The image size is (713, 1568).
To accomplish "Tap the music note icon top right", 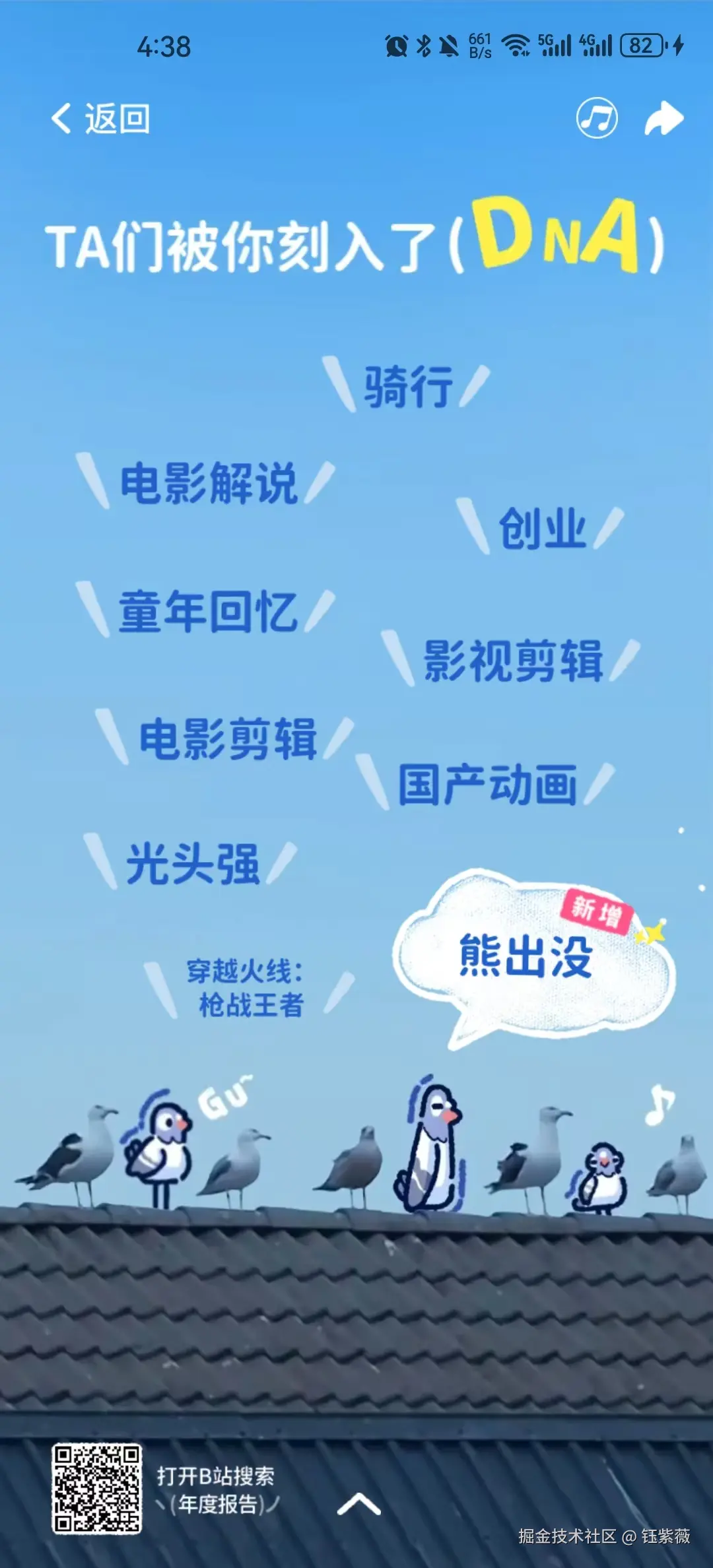I will [596, 117].
